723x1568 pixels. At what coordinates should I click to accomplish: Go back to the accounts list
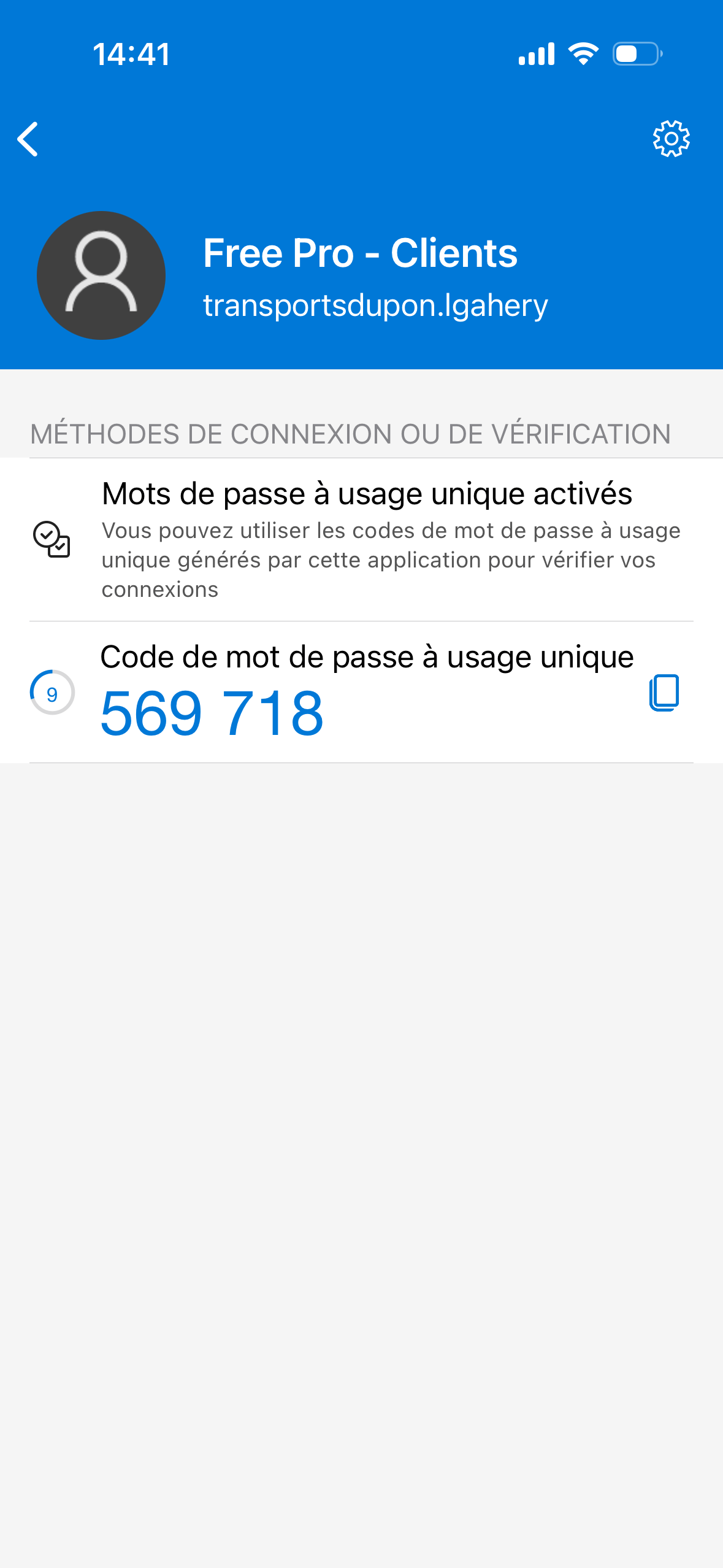click(28, 139)
